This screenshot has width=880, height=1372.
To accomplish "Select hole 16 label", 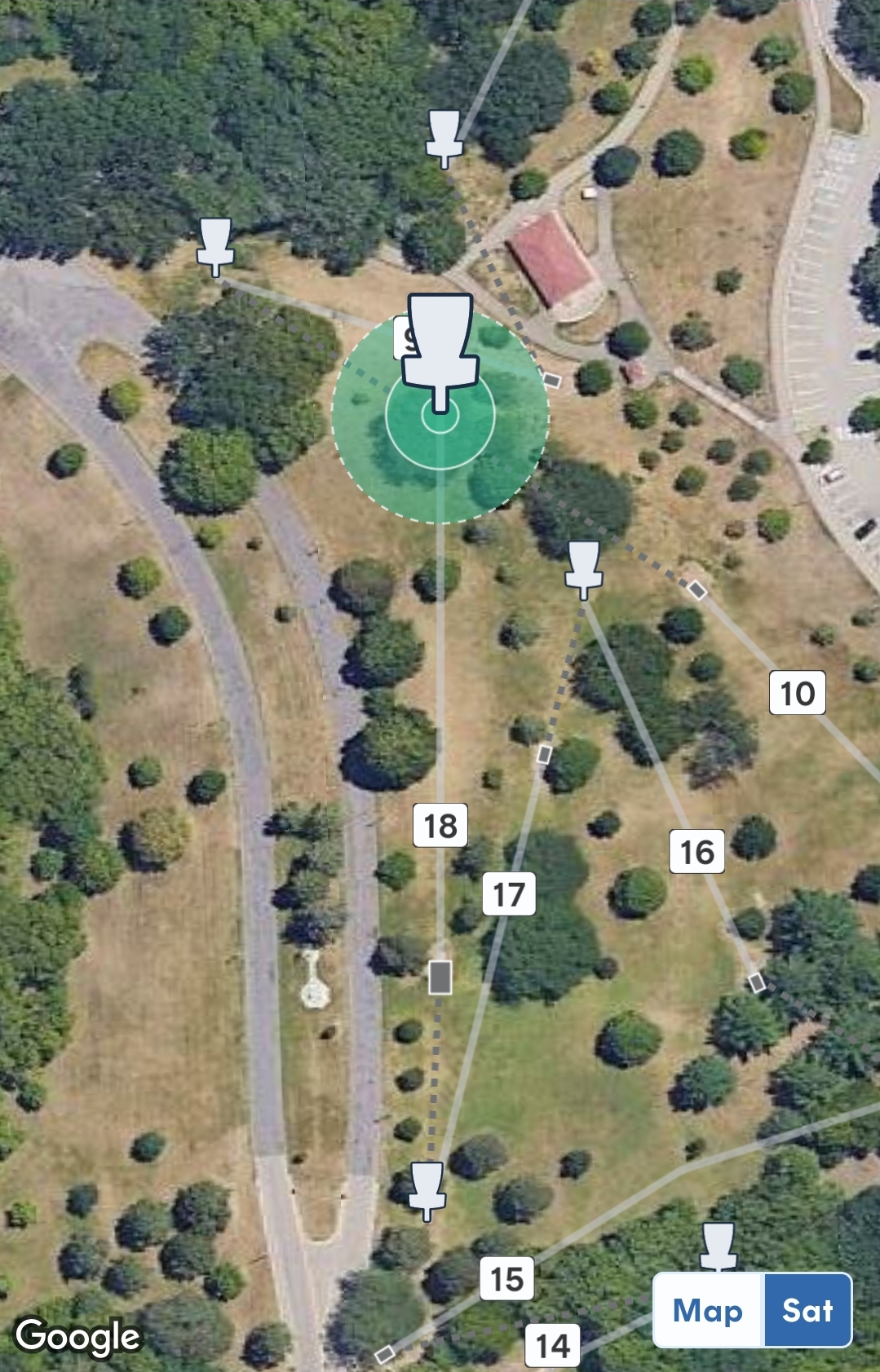I will pyautogui.click(x=697, y=852).
